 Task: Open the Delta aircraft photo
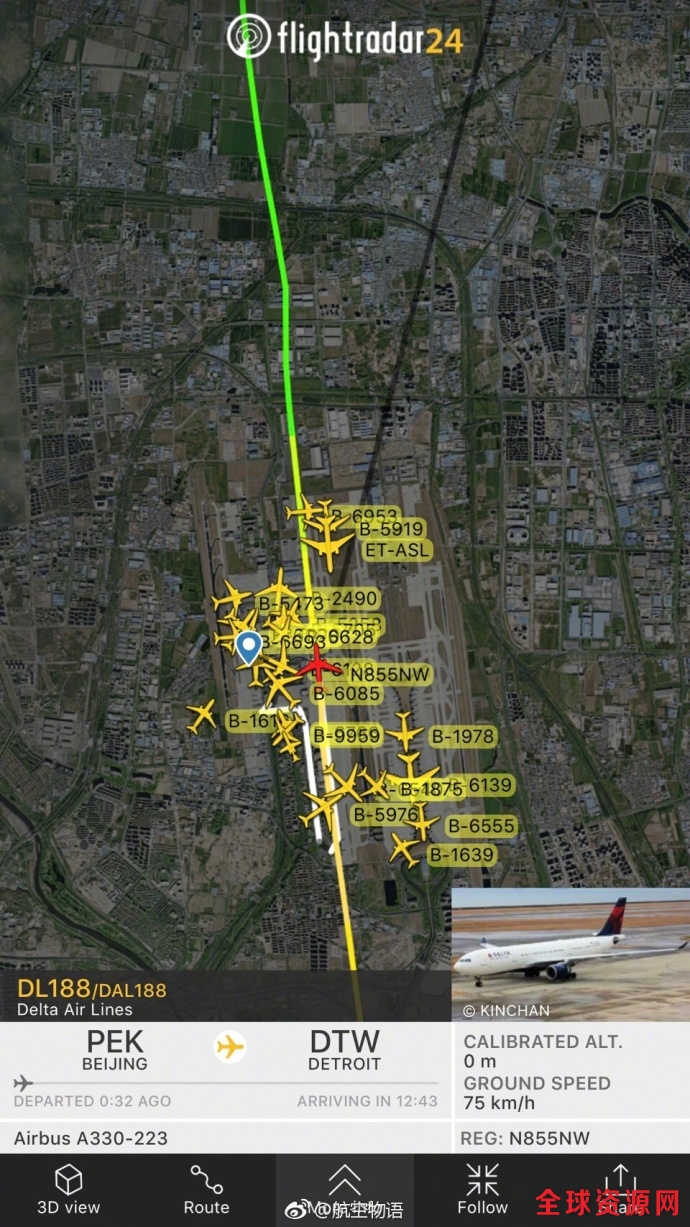[x=570, y=953]
